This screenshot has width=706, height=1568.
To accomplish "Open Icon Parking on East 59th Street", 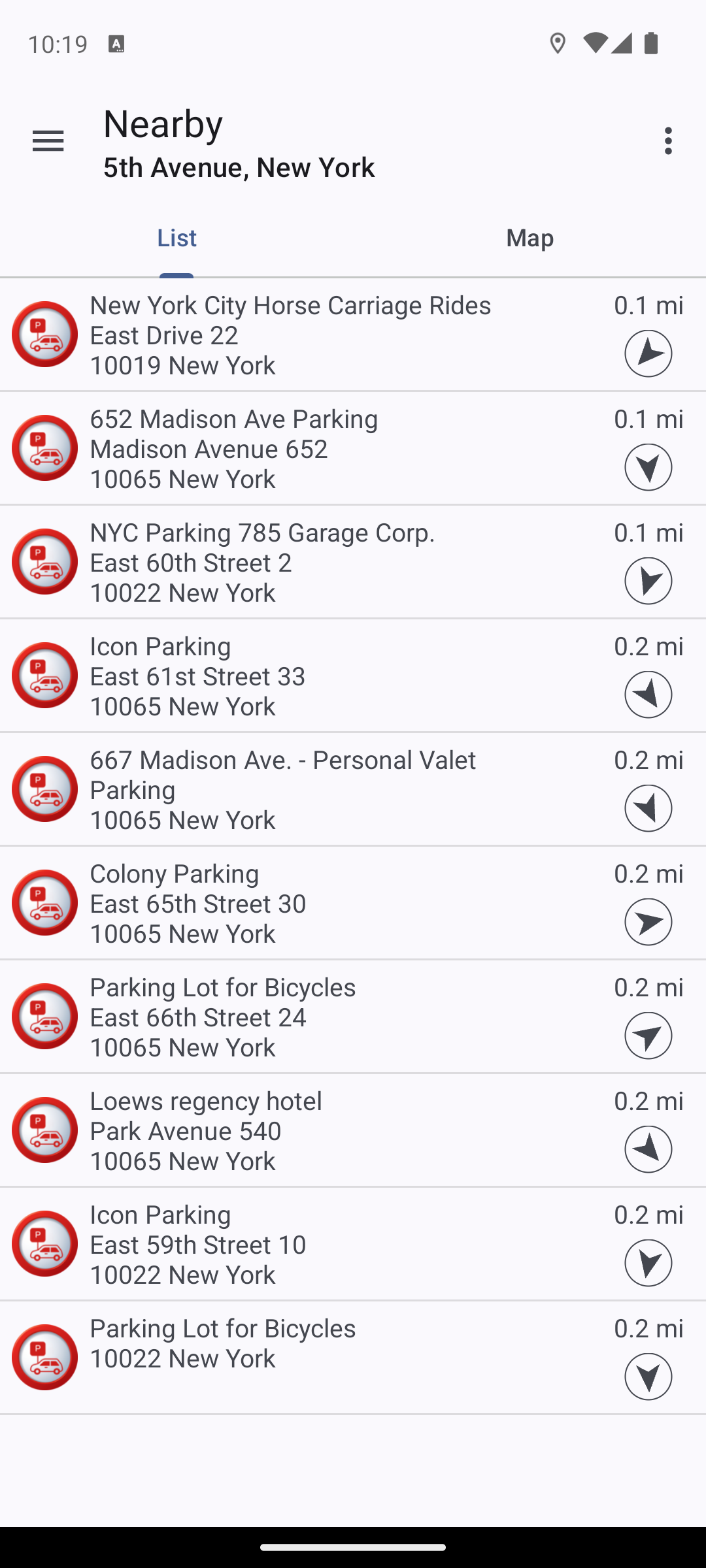I will (x=353, y=1244).
